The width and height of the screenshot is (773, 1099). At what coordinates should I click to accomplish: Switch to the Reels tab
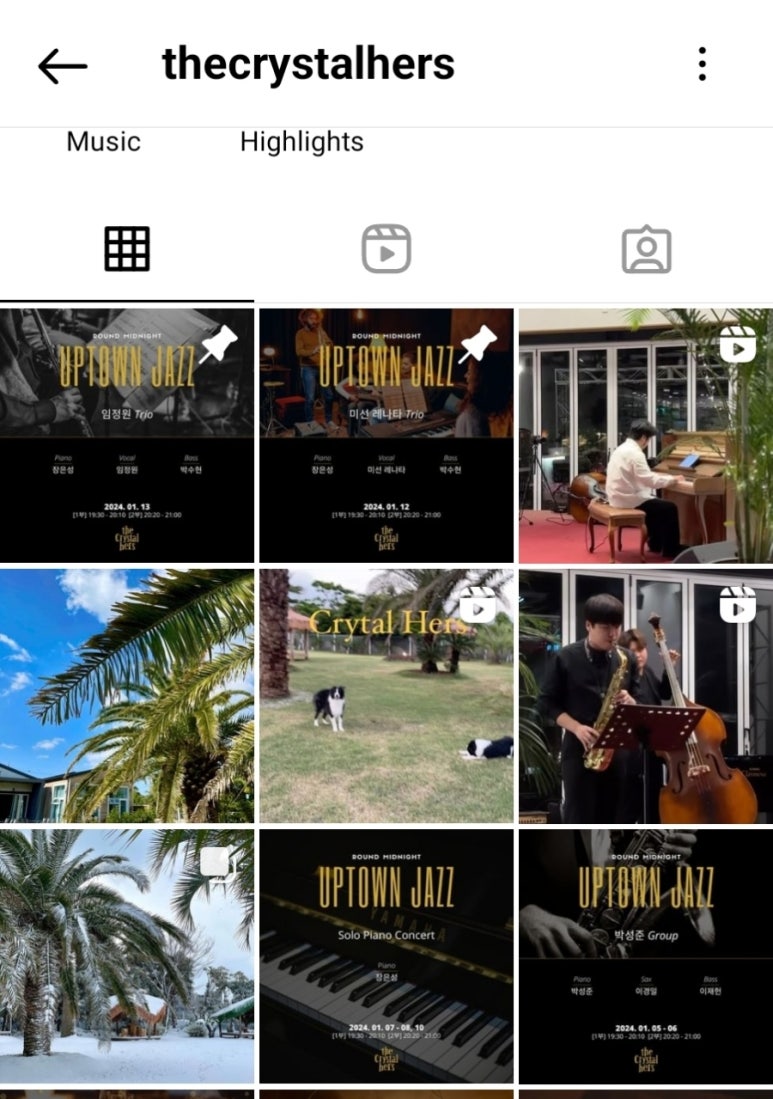[x=386, y=249]
